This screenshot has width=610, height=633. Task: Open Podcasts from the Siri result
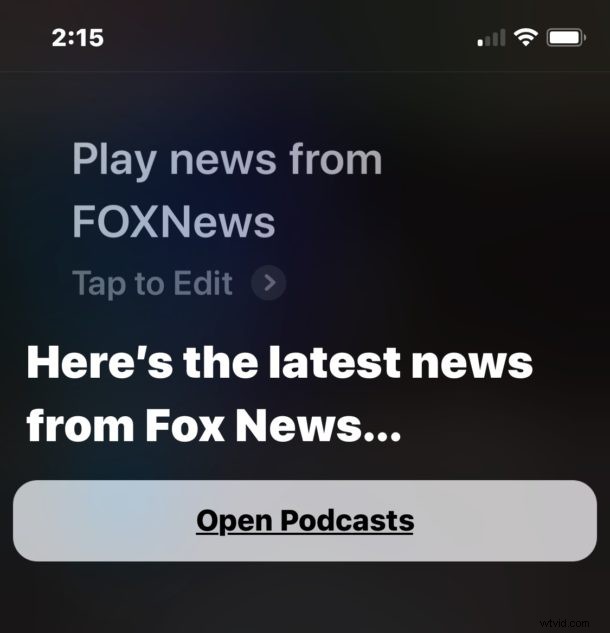tap(305, 521)
